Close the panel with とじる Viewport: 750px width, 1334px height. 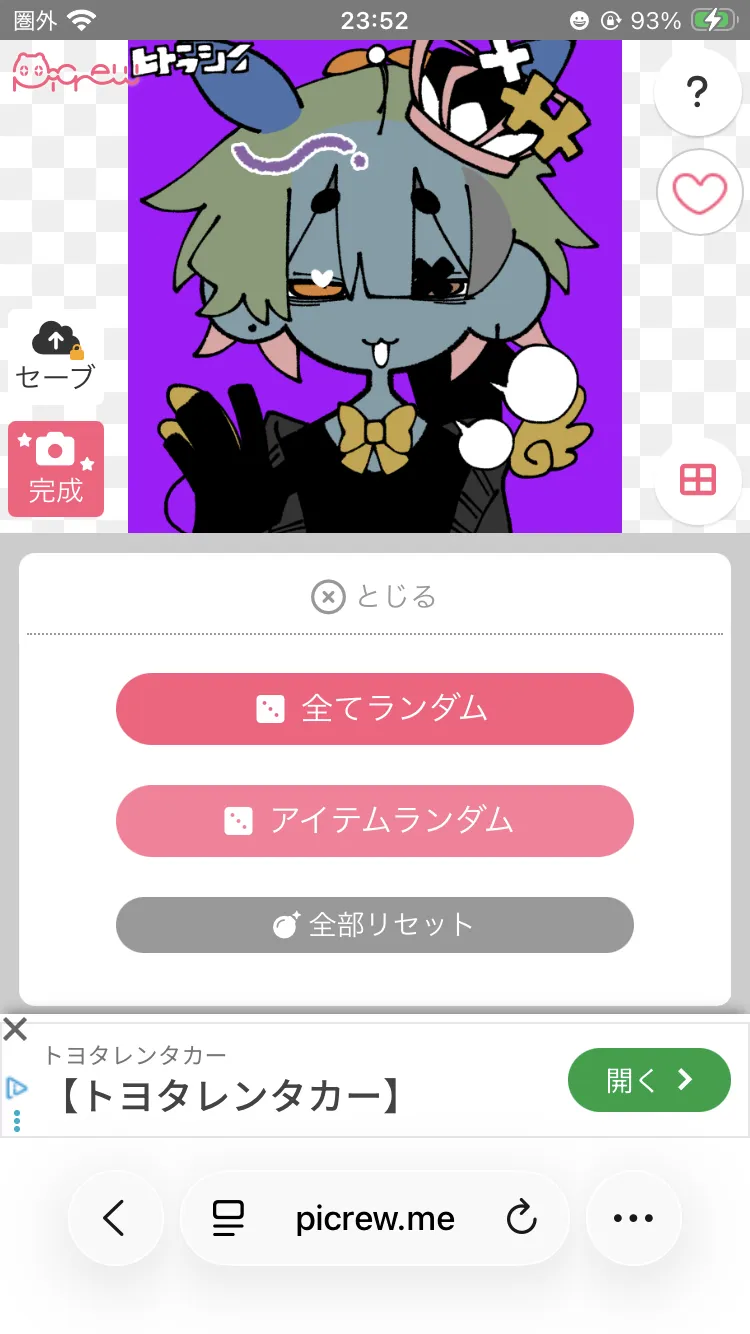(375, 597)
